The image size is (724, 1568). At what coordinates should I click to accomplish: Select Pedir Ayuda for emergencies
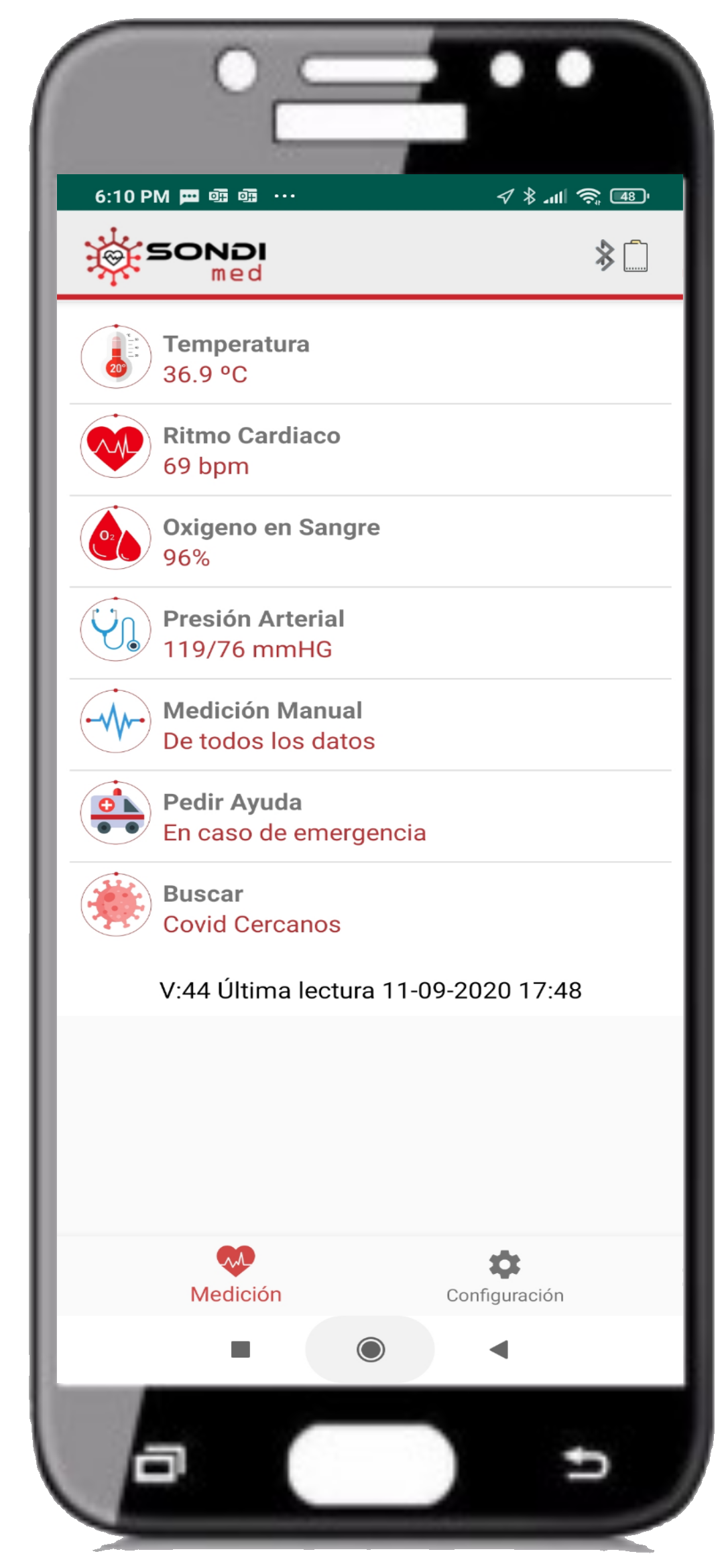(x=369, y=817)
